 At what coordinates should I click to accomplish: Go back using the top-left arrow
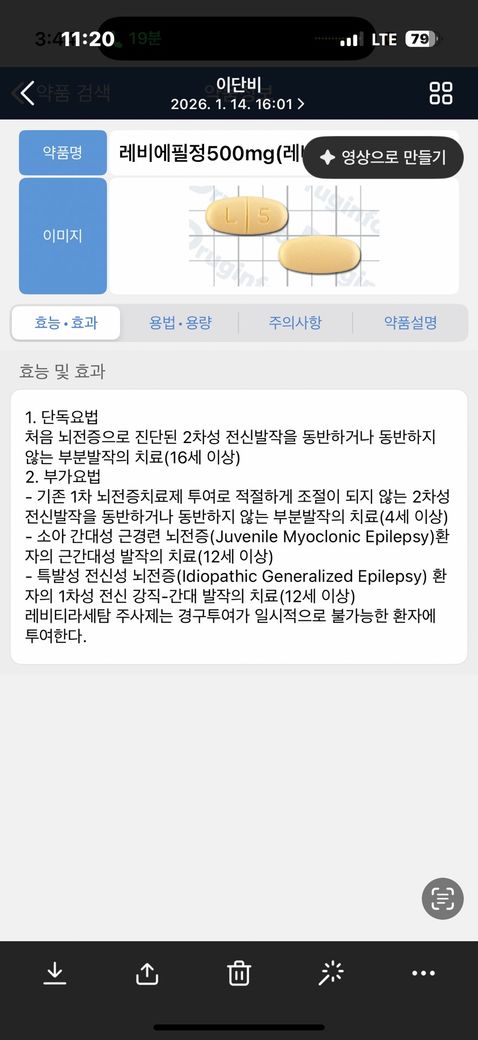tap(27, 94)
